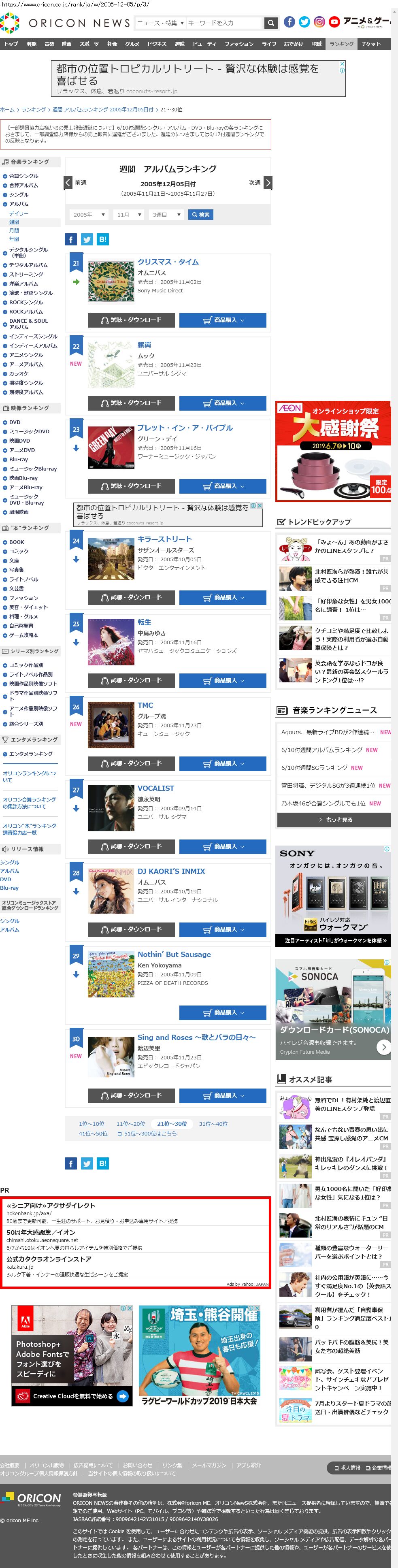Go to the previous week (前週) ranking
Screen dimensions: 398x1568
tap(76, 183)
